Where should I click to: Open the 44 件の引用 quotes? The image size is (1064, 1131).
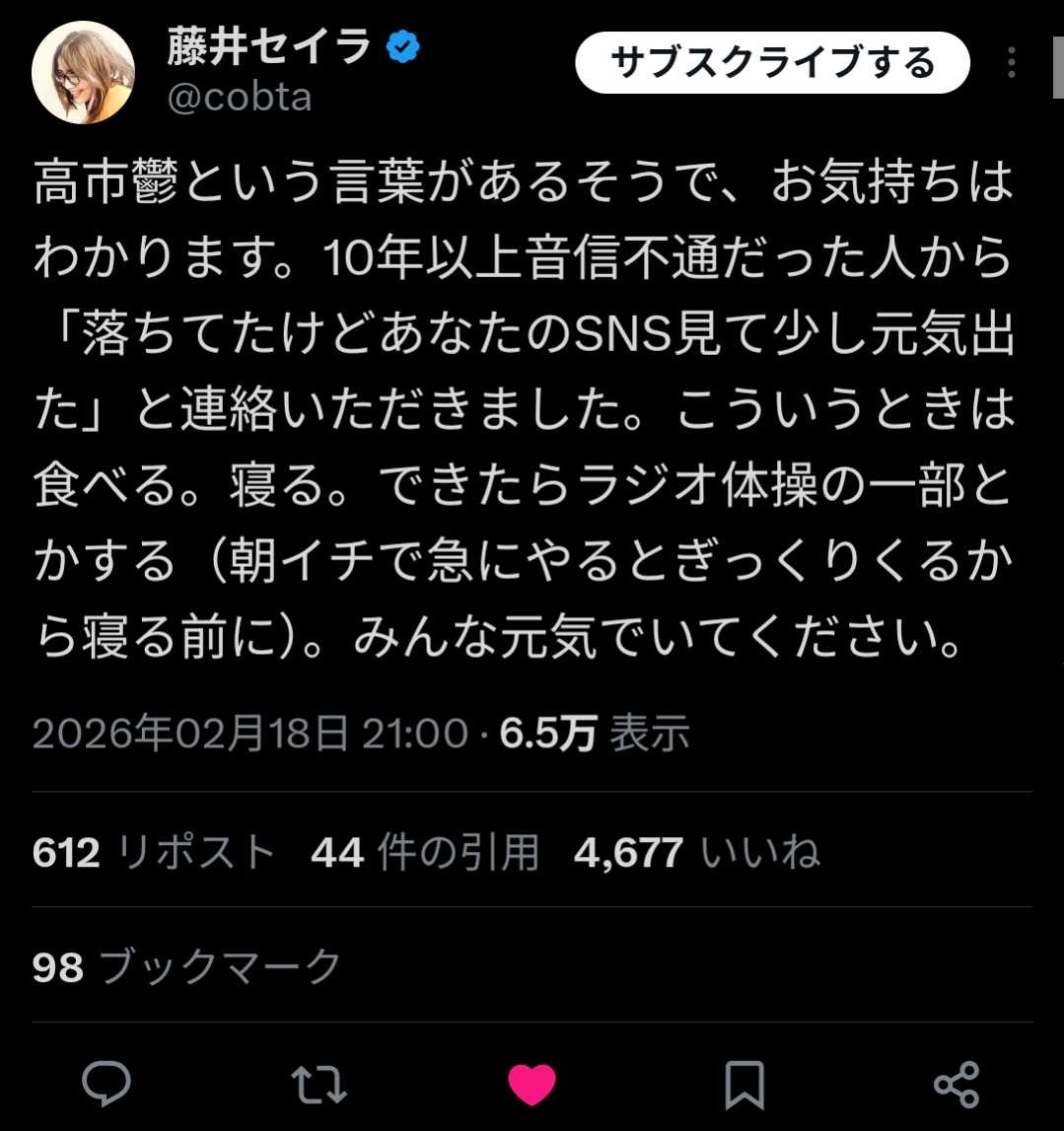tap(425, 852)
